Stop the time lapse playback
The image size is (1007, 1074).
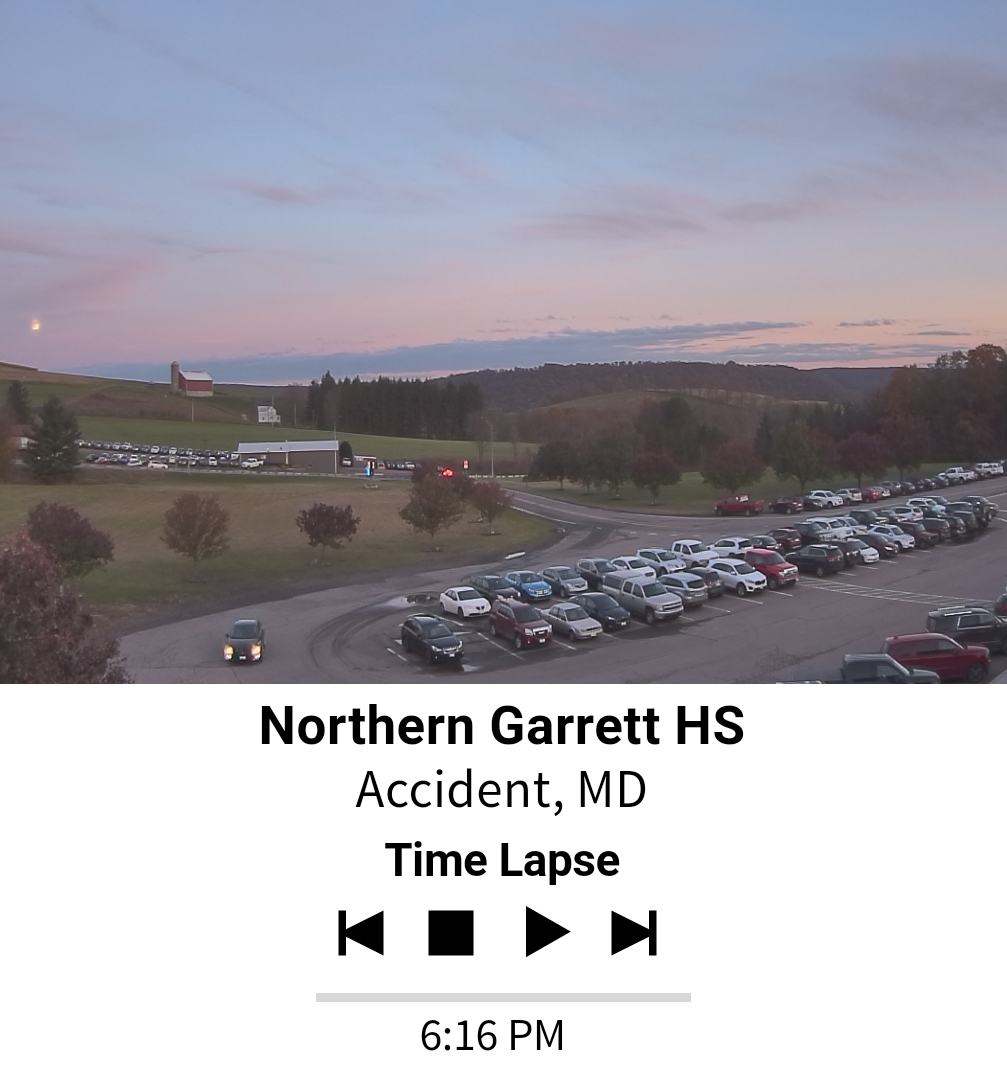pyautogui.click(x=450, y=933)
